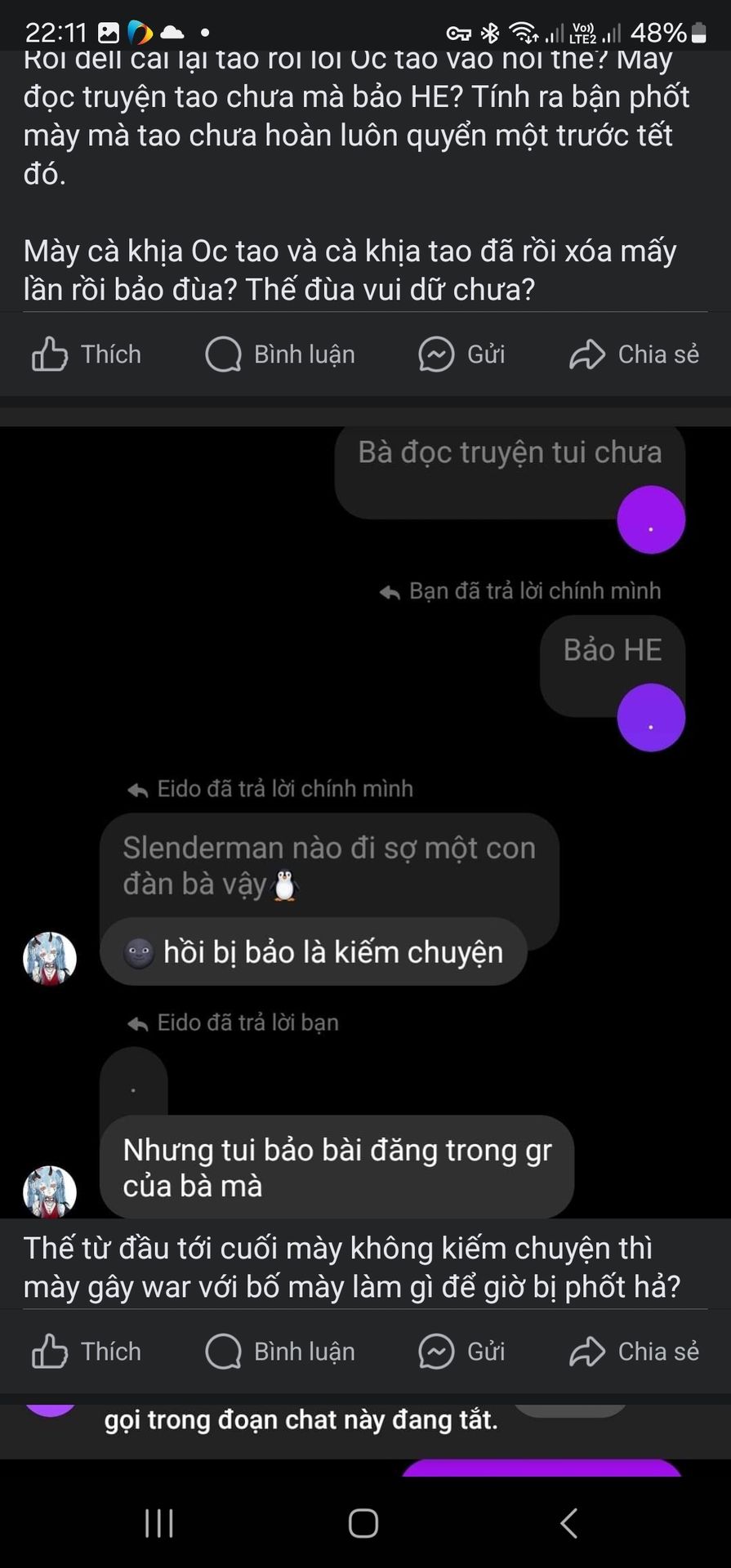This screenshot has height=1568, width=731.
Task: Share the post ending "Thế đùa vui dữ chưa?"
Action: pos(634,354)
